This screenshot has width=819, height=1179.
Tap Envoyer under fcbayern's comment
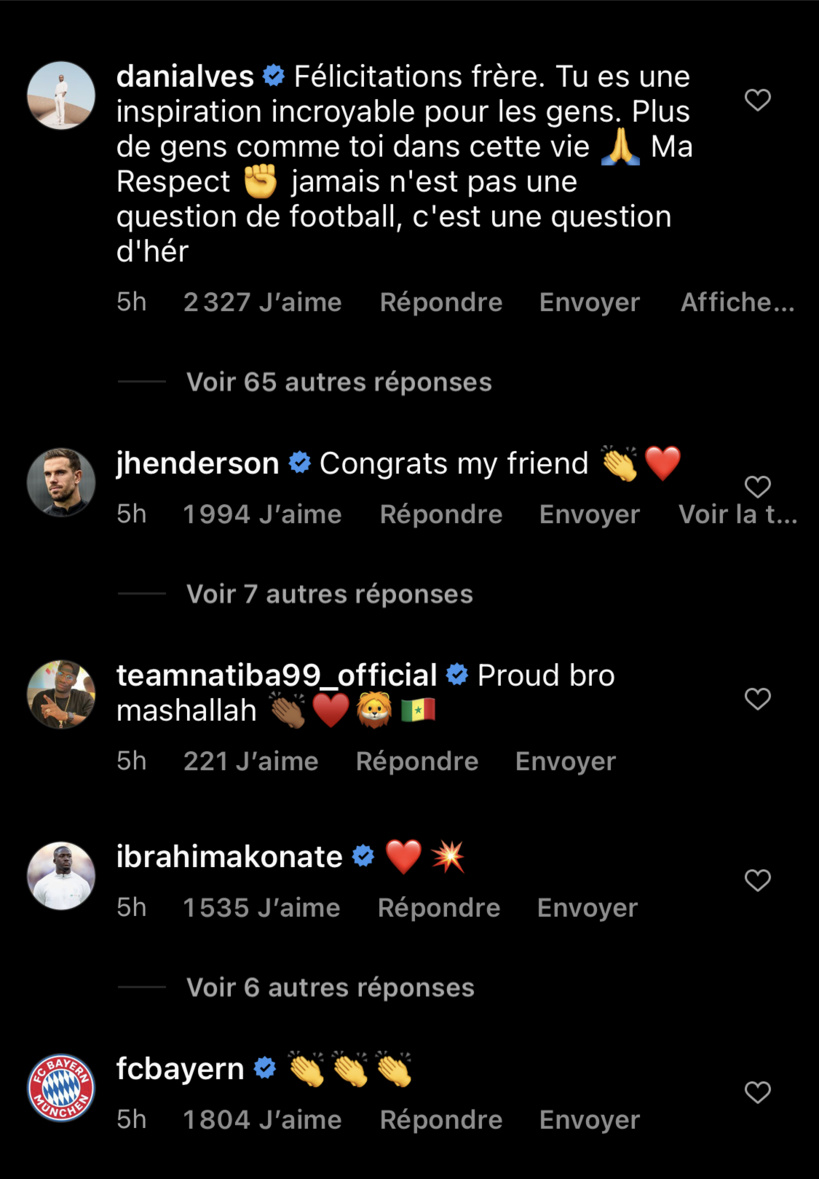point(589,1119)
